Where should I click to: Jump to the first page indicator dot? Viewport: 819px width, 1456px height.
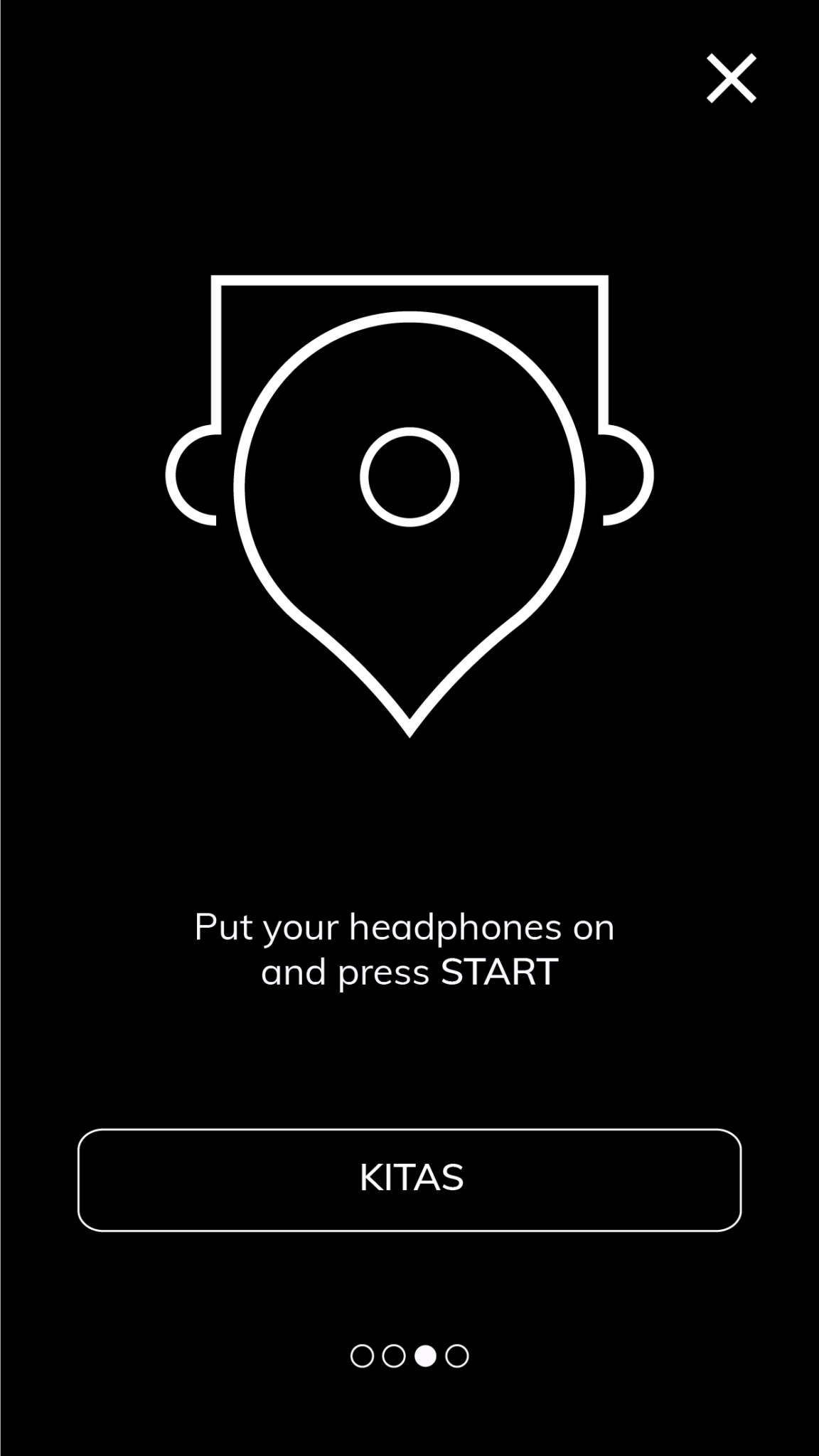pos(362,1356)
